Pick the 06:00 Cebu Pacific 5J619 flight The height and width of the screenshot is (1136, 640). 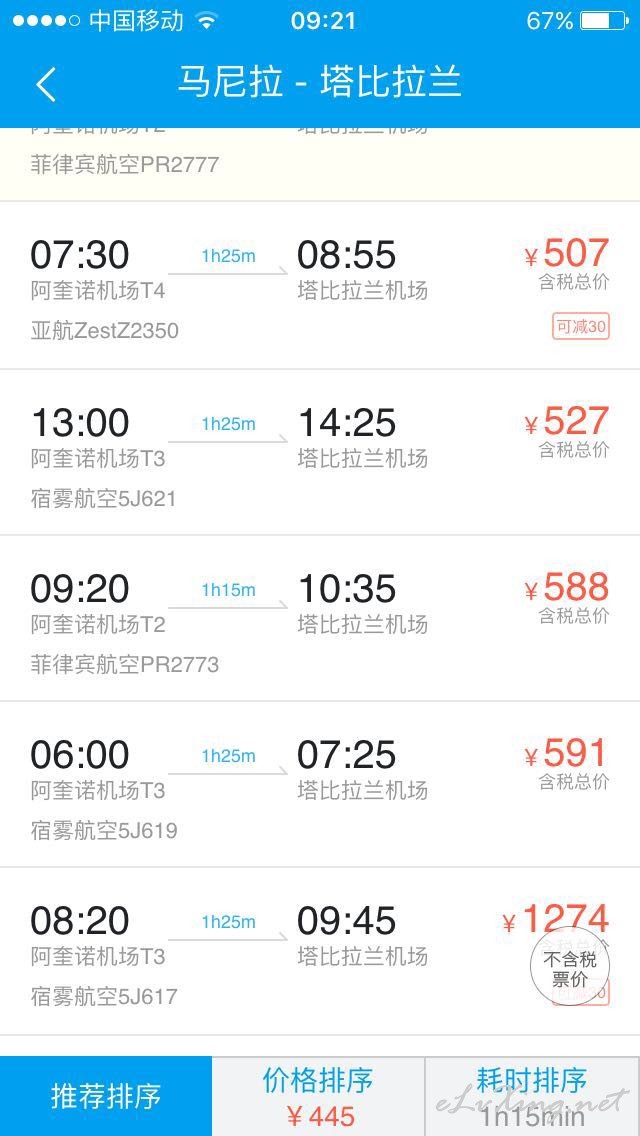[320, 785]
